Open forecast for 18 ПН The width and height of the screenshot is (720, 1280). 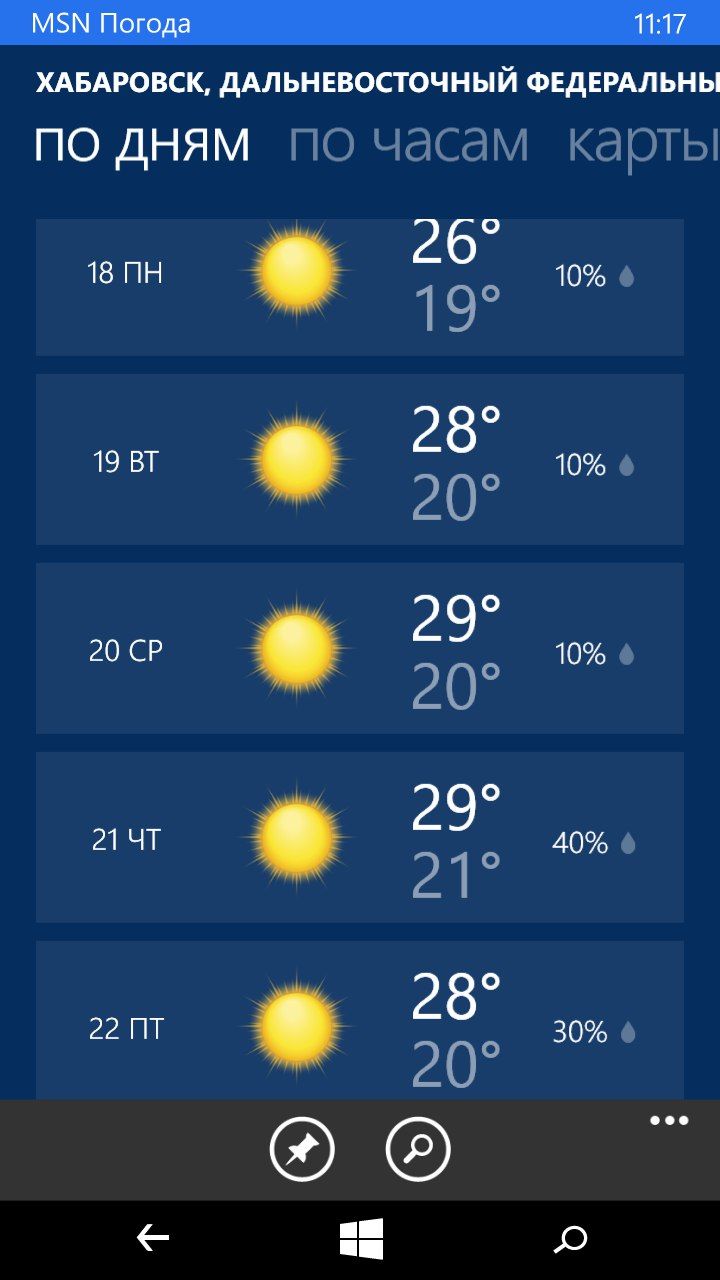pos(360,286)
